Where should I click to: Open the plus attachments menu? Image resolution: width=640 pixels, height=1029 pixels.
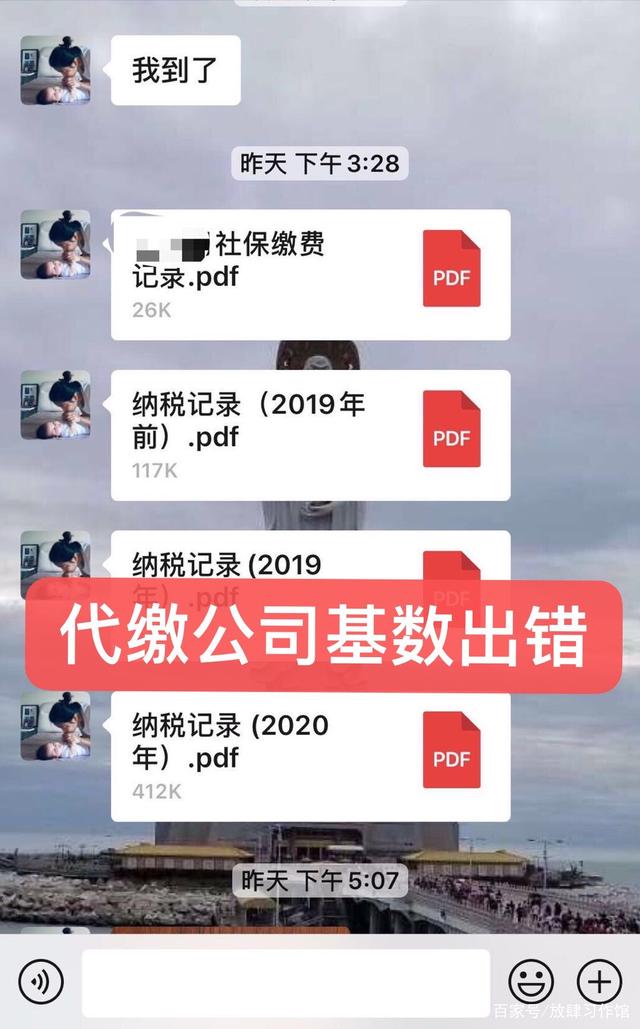(599, 983)
